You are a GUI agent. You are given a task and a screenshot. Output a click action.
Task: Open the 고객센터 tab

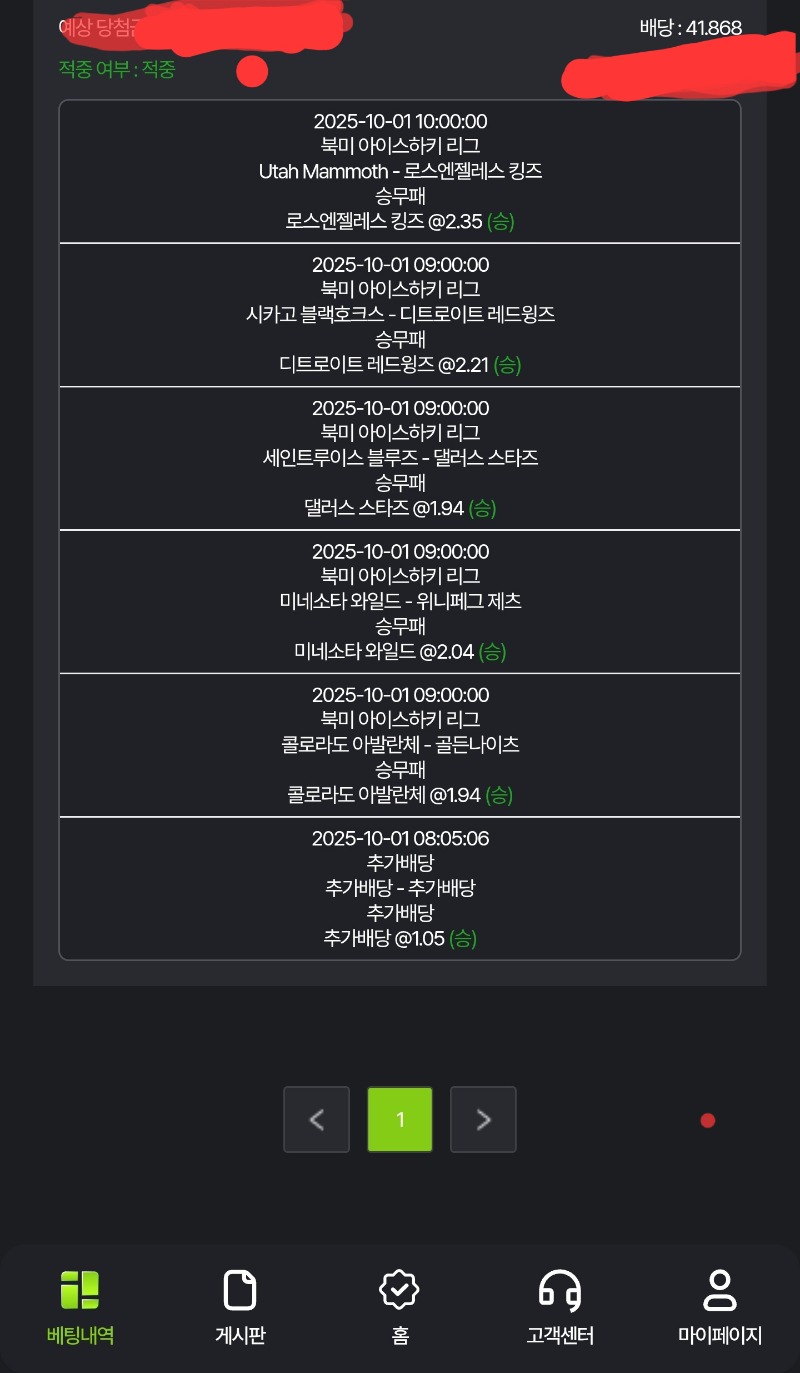560,1306
